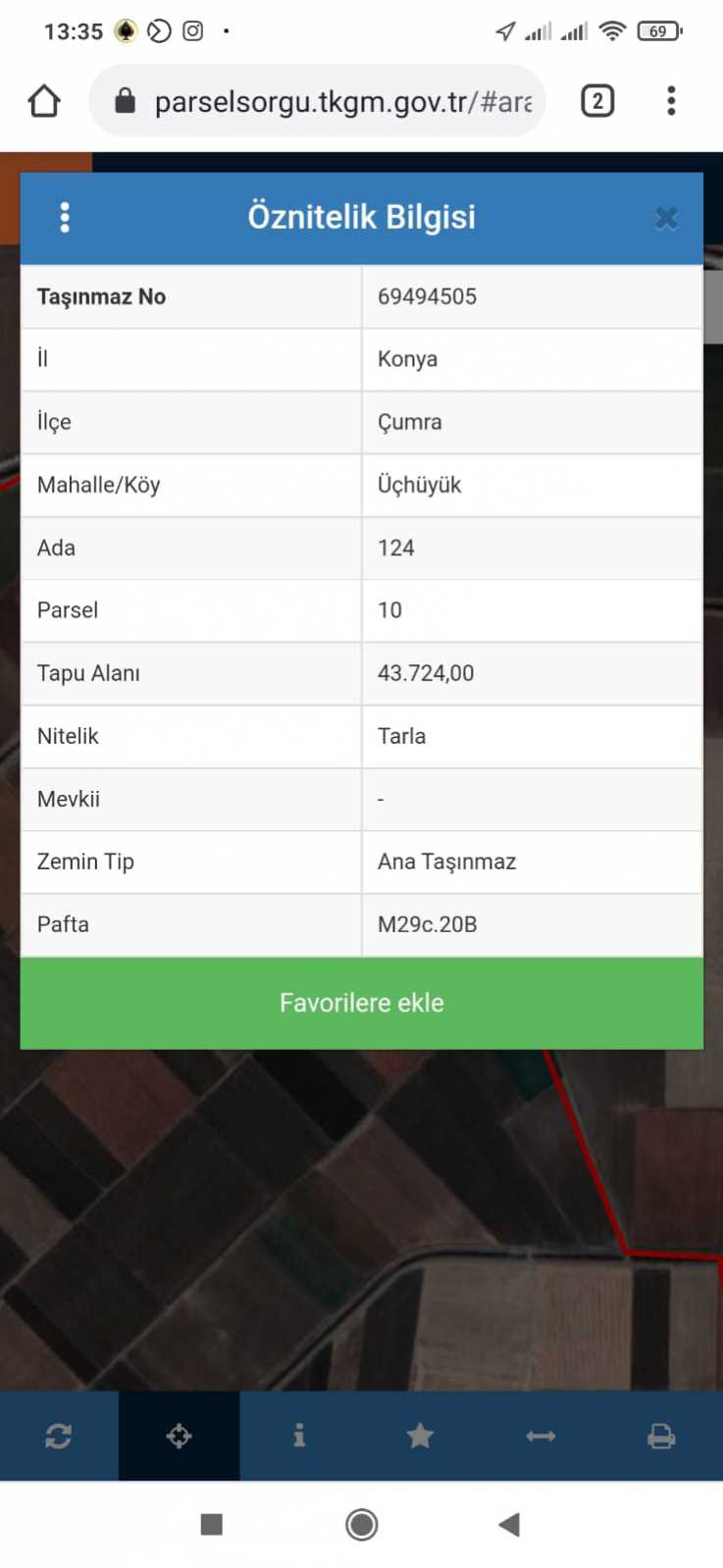723x1568 pixels.
Task: Close the Öznitelik Bilgisi panel
Action: coord(666,218)
